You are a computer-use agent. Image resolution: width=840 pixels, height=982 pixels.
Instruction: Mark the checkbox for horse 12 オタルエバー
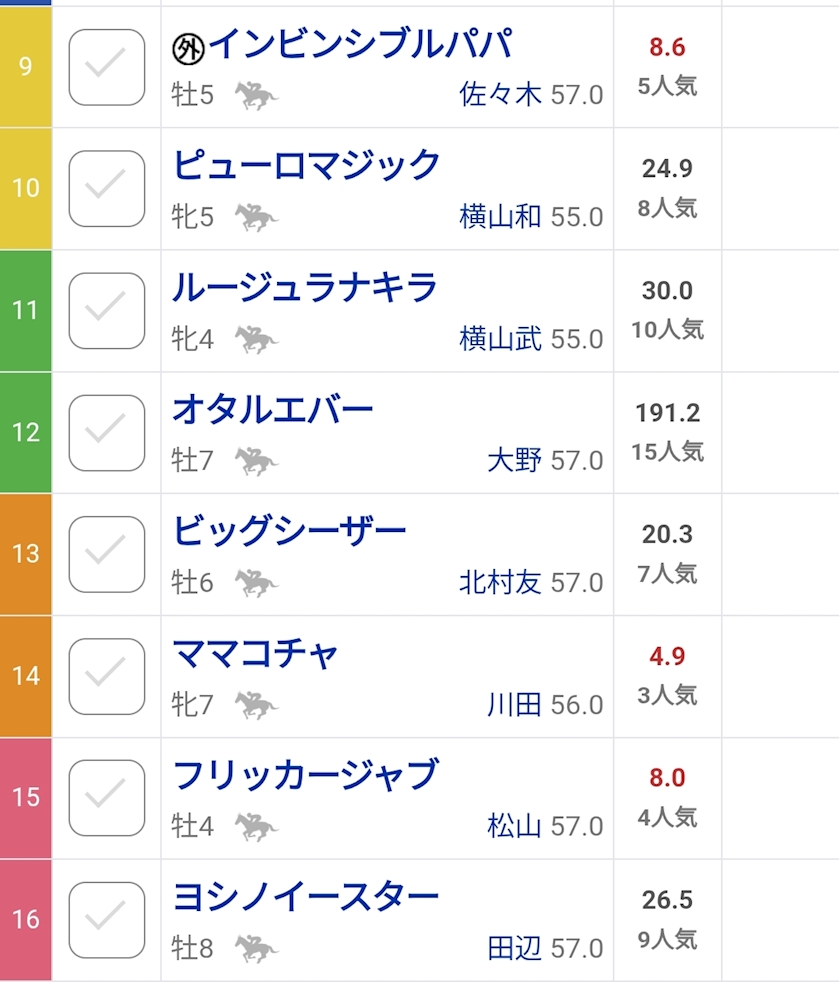(x=106, y=433)
